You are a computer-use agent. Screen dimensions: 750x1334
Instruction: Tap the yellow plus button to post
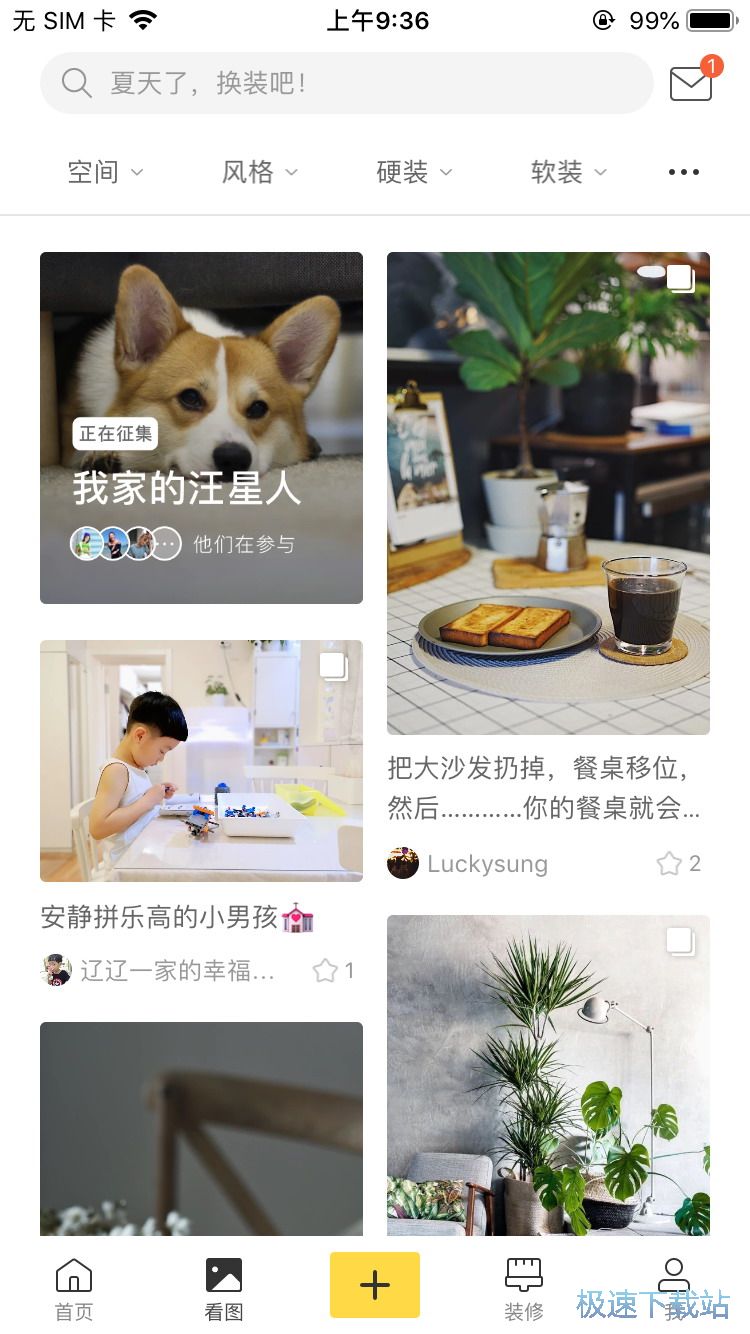click(x=375, y=1285)
